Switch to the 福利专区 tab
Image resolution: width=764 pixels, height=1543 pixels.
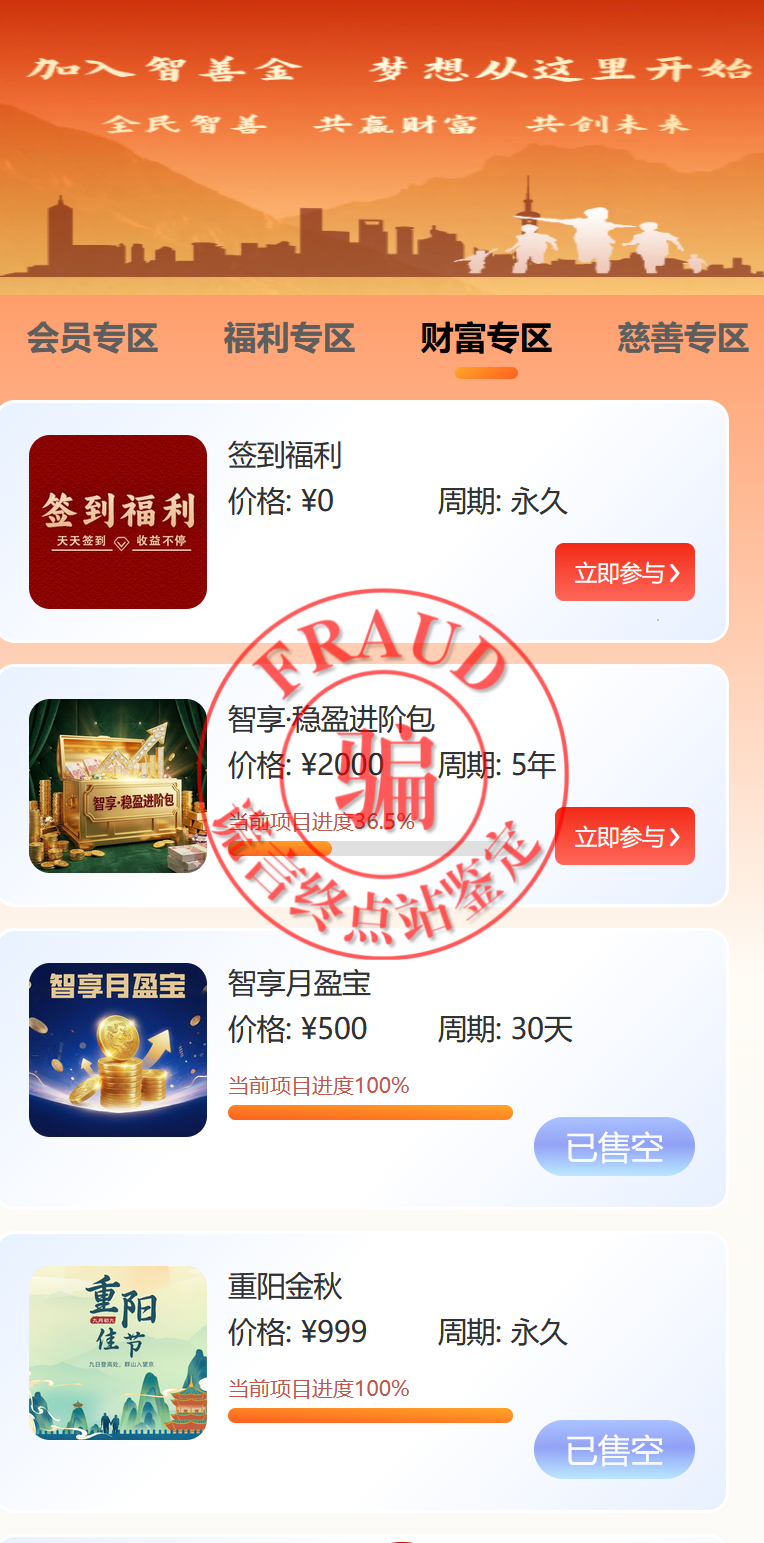[x=289, y=339]
